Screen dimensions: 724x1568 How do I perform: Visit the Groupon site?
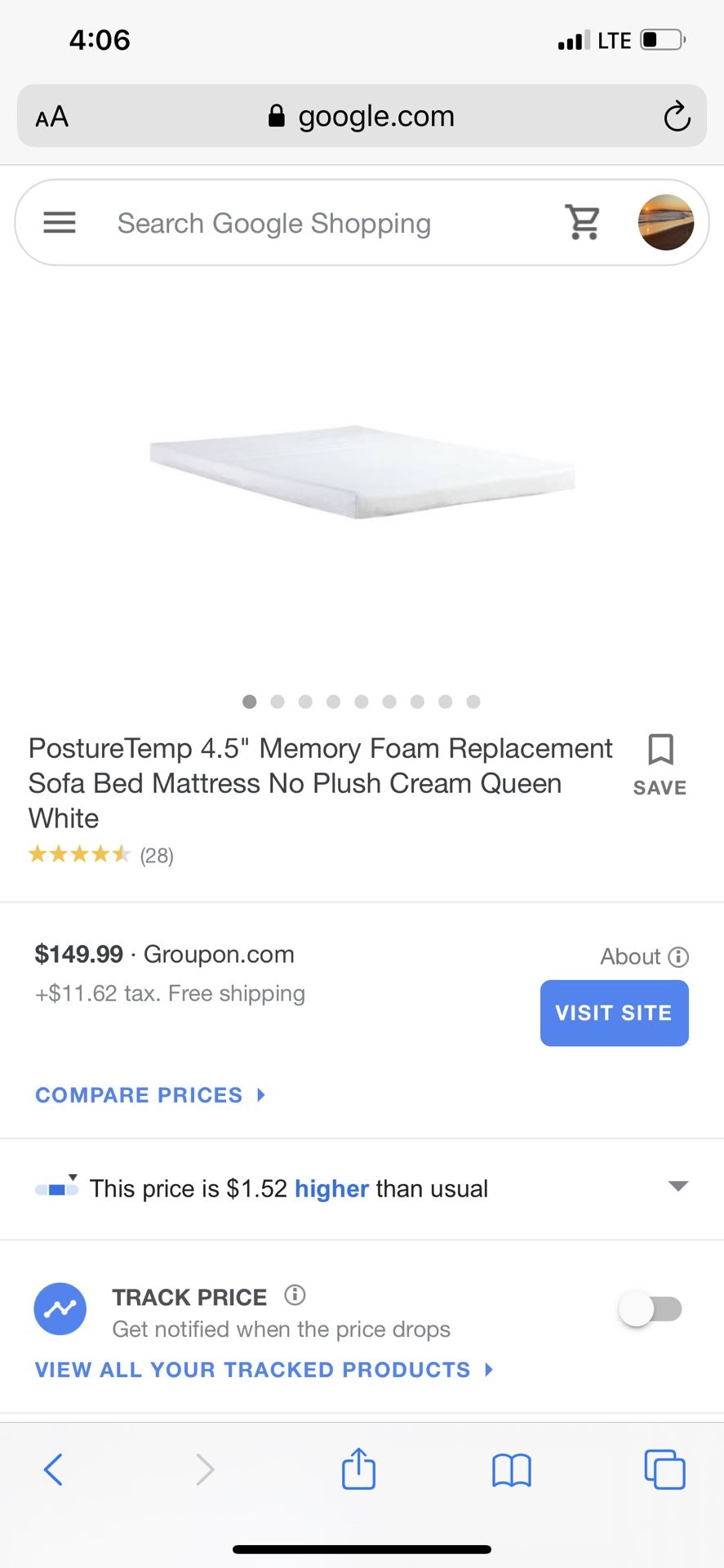pos(614,1013)
